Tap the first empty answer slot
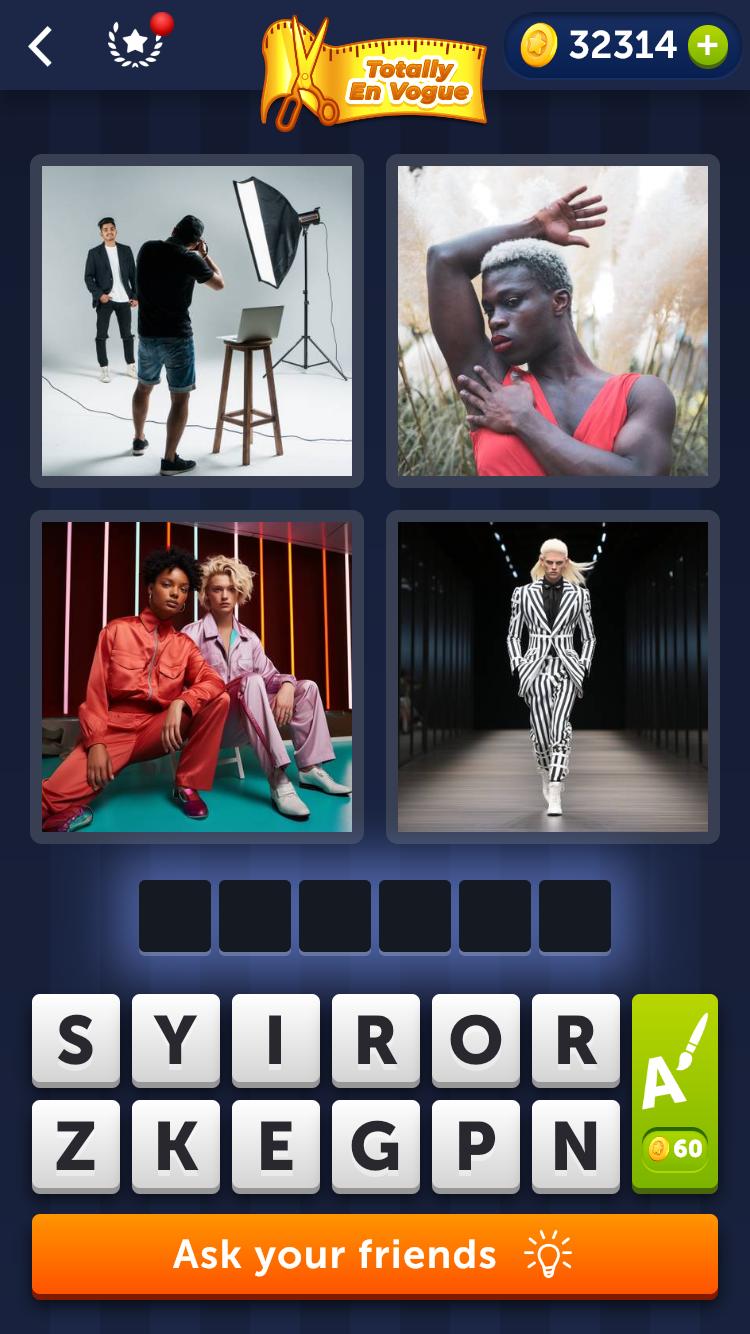750x1334 pixels. tap(175, 916)
